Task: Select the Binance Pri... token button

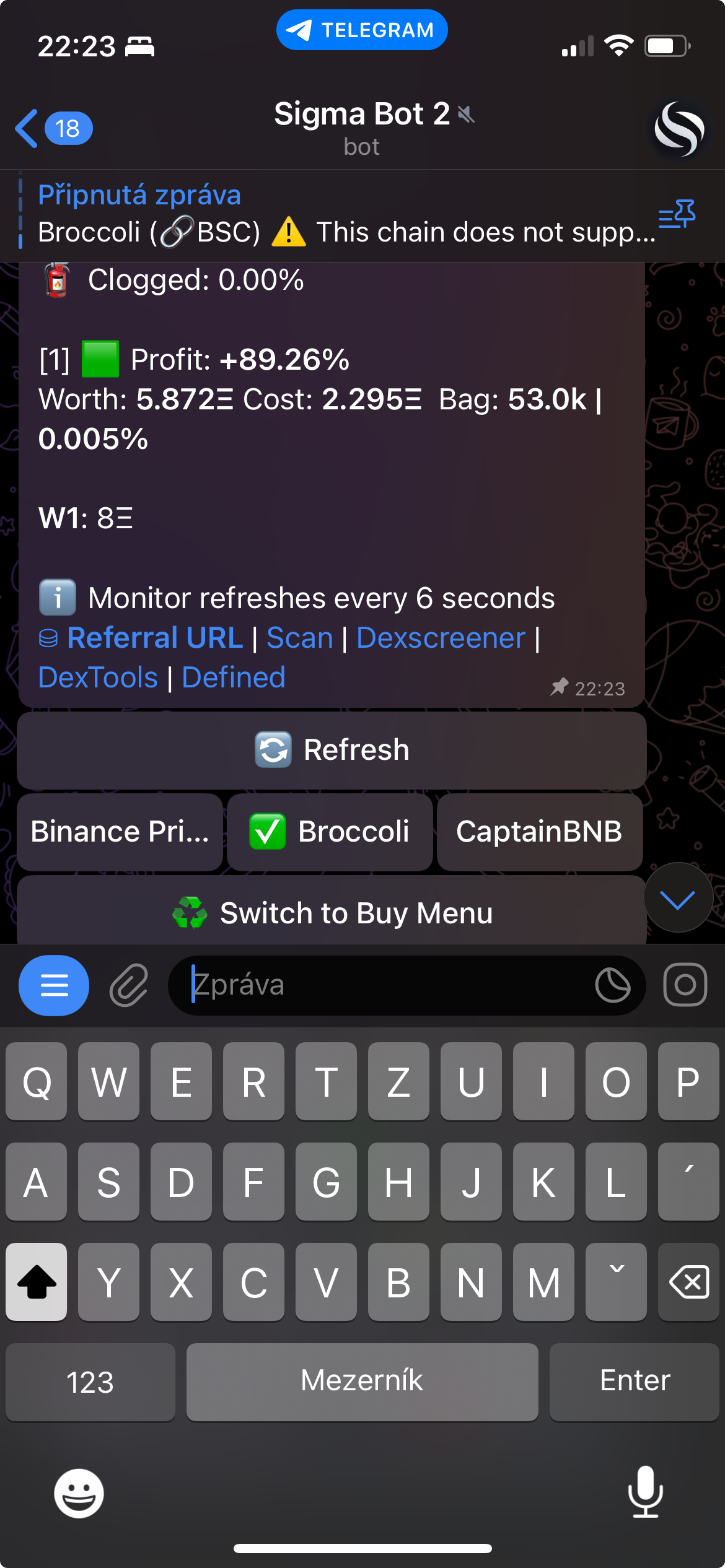Action: click(120, 832)
